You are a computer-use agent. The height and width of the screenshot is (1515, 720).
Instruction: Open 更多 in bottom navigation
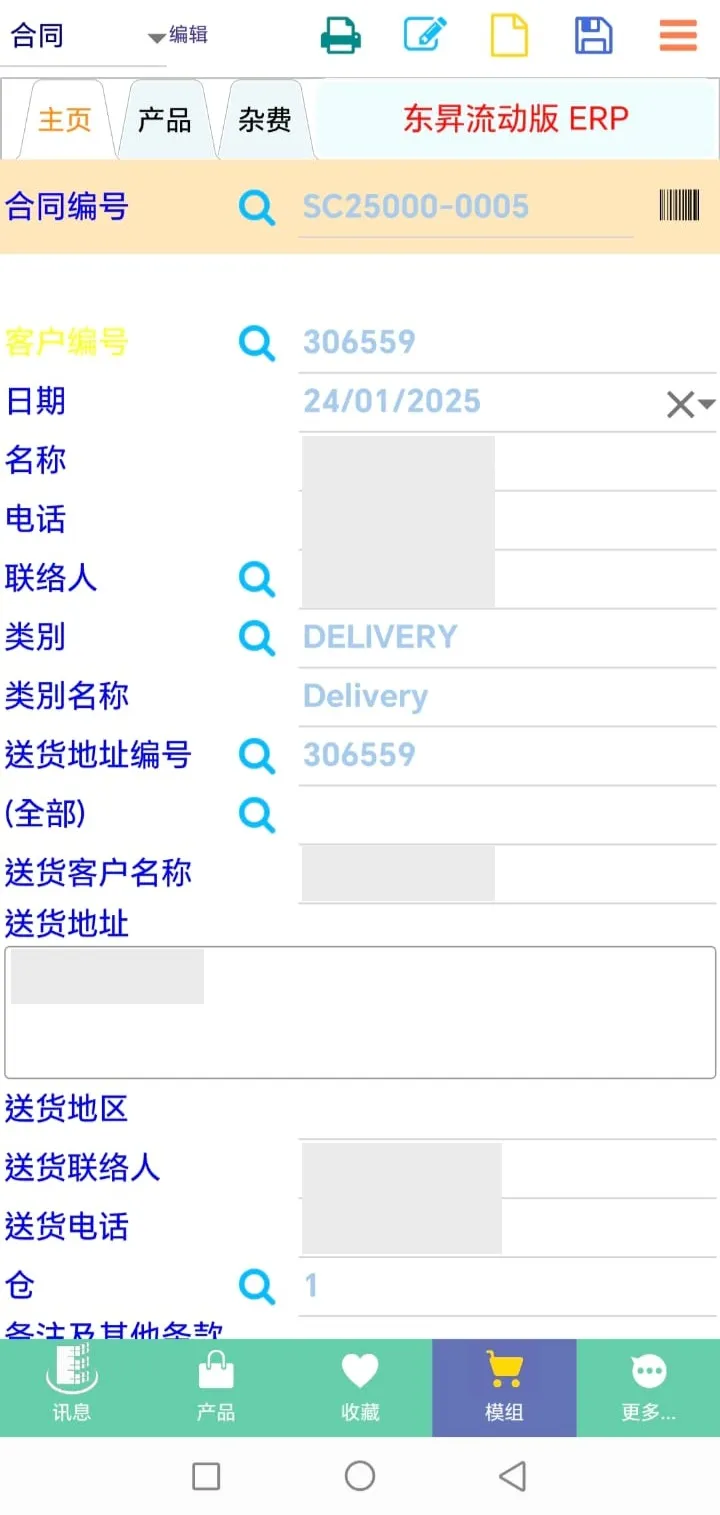coord(648,1387)
